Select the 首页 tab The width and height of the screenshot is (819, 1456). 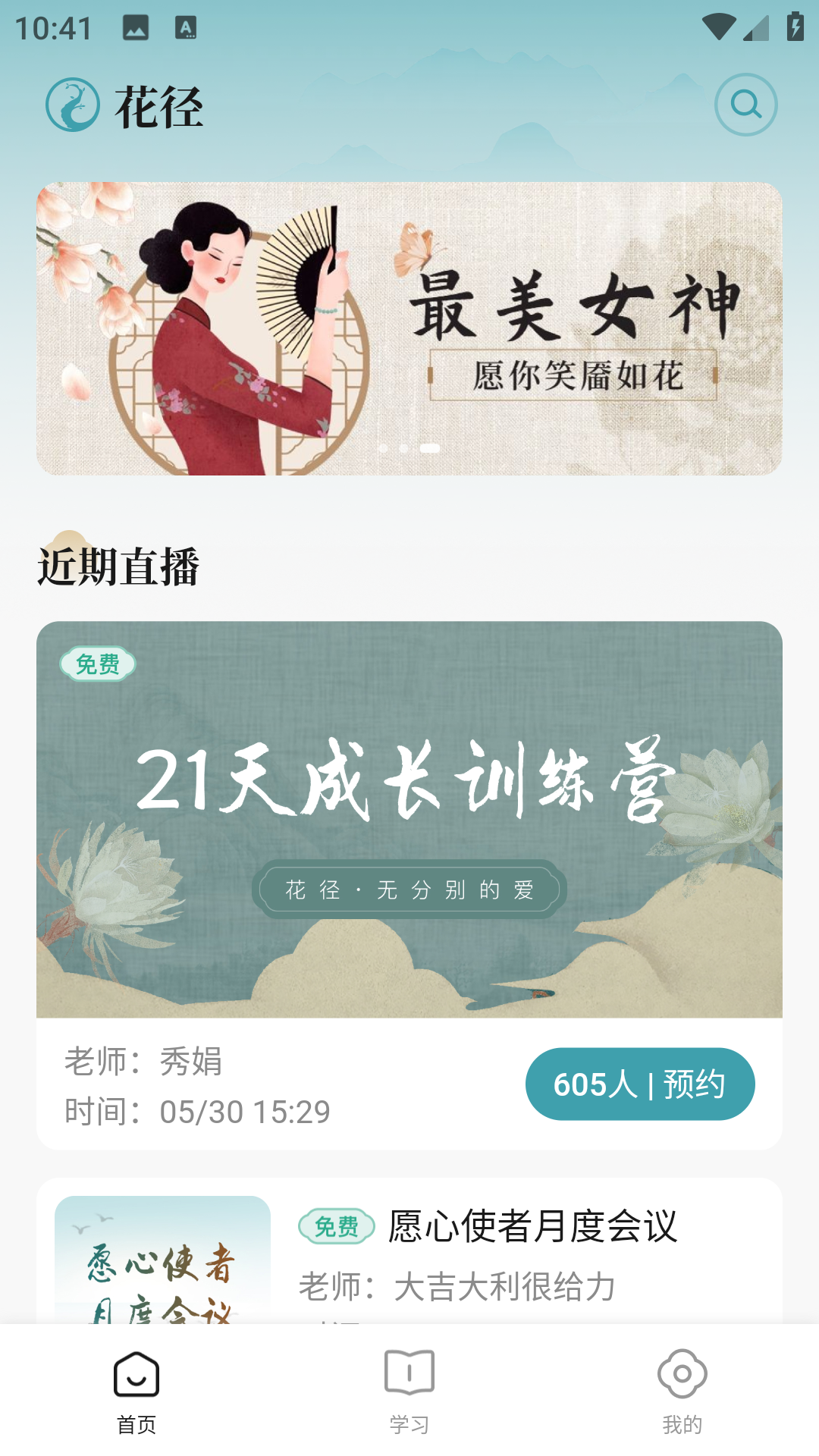pyautogui.click(x=136, y=1392)
